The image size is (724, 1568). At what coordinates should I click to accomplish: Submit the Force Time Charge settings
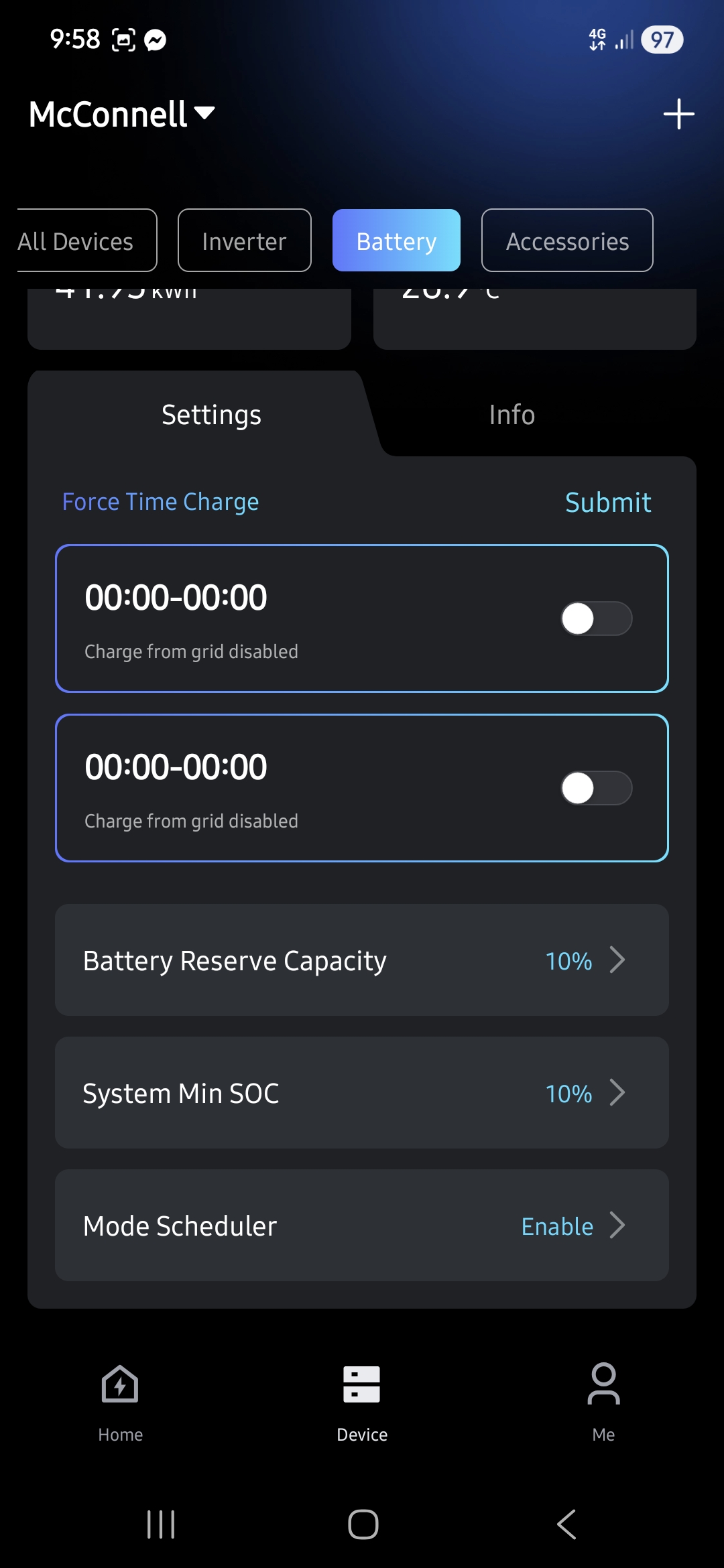(608, 503)
